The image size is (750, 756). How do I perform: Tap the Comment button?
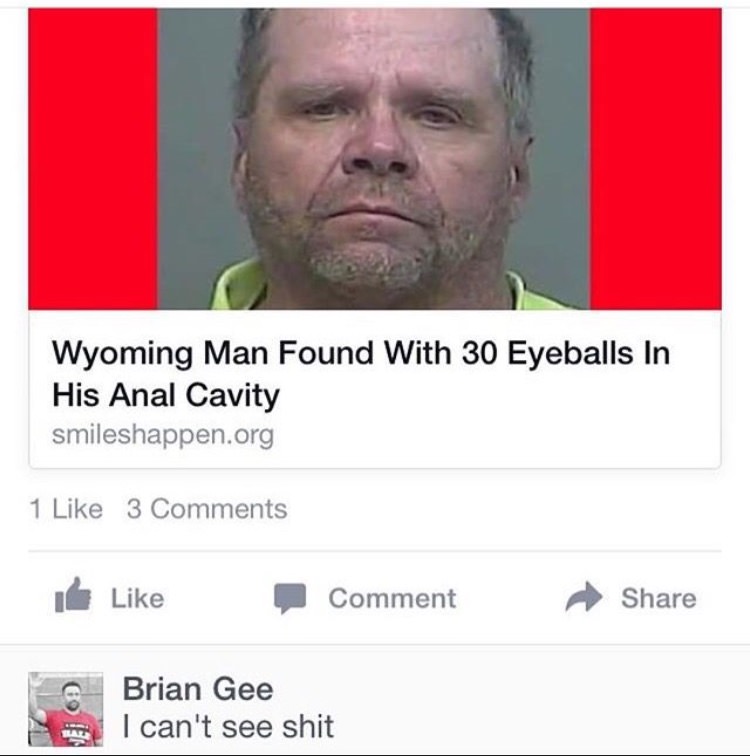pyautogui.click(x=366, y=598)
